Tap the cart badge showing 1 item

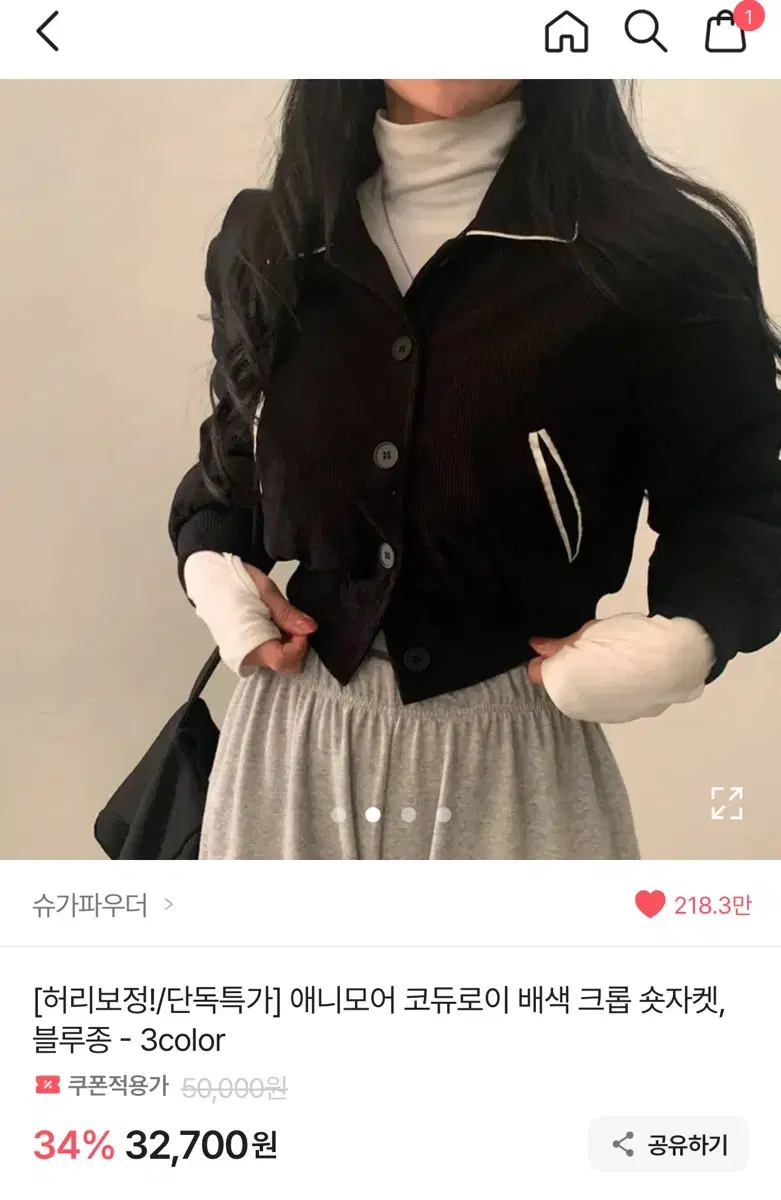click(748, 16)
